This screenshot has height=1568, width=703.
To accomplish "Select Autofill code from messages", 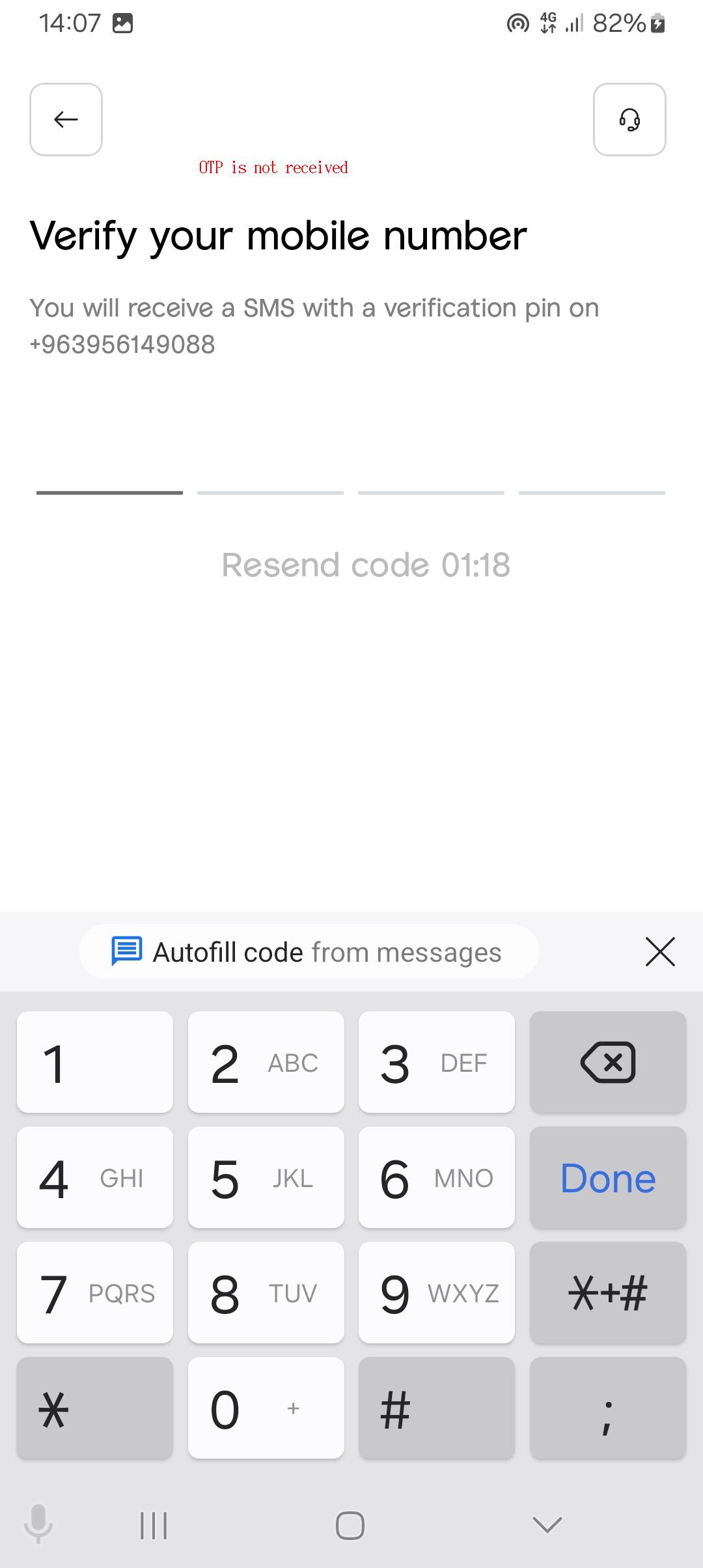I will 309,952.
